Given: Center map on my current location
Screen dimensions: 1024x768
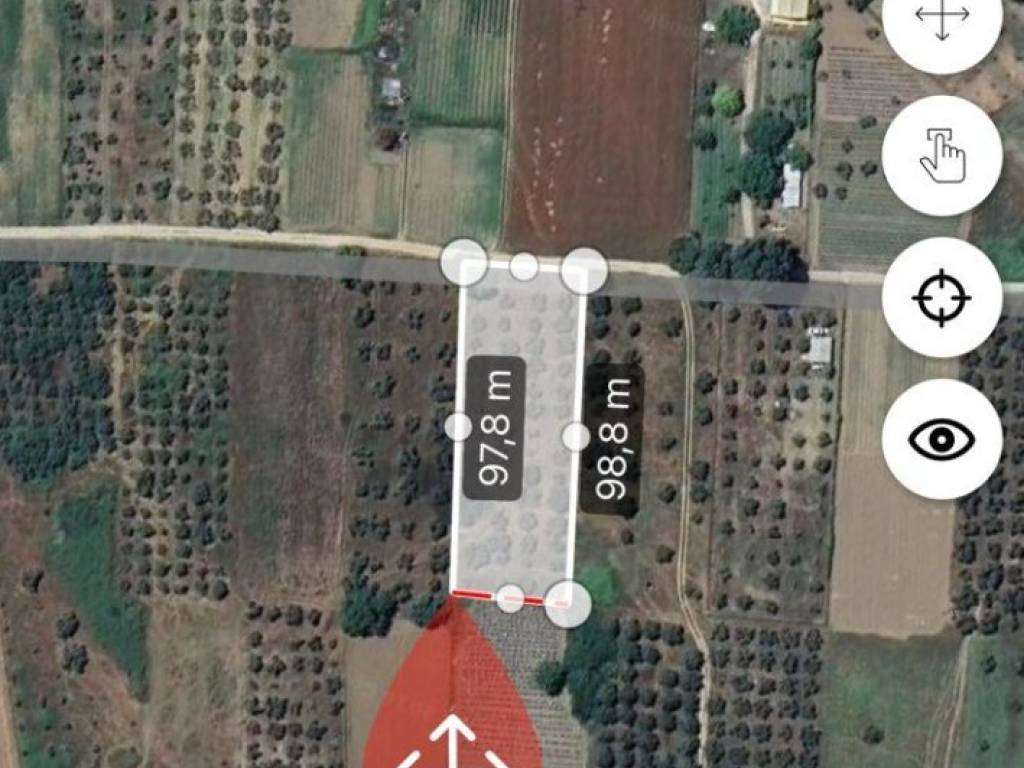Looking at the screenshot, I should pos(942,297).
